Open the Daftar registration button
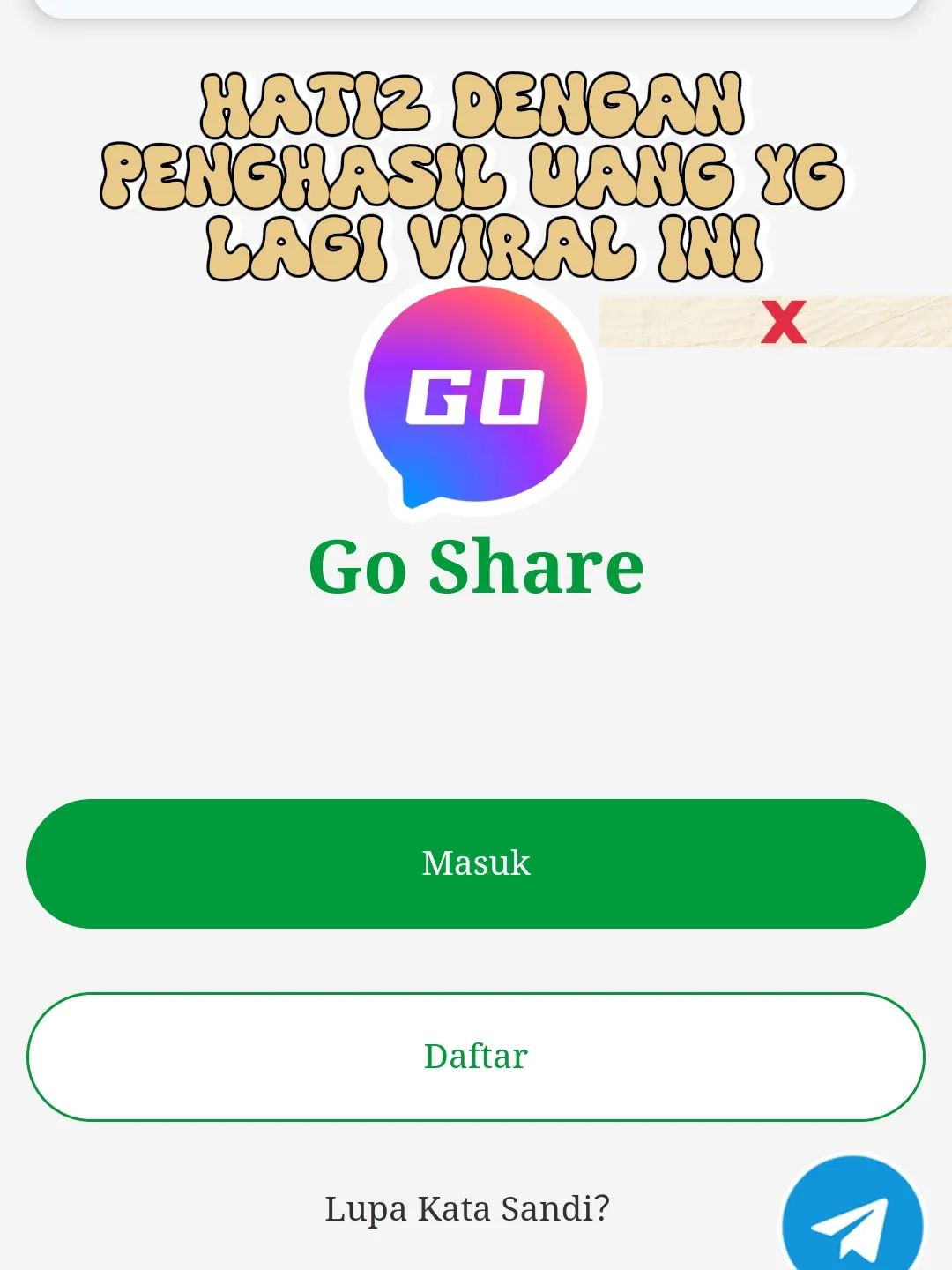This screenshot has height=1270, width=952. (476, 1057)
